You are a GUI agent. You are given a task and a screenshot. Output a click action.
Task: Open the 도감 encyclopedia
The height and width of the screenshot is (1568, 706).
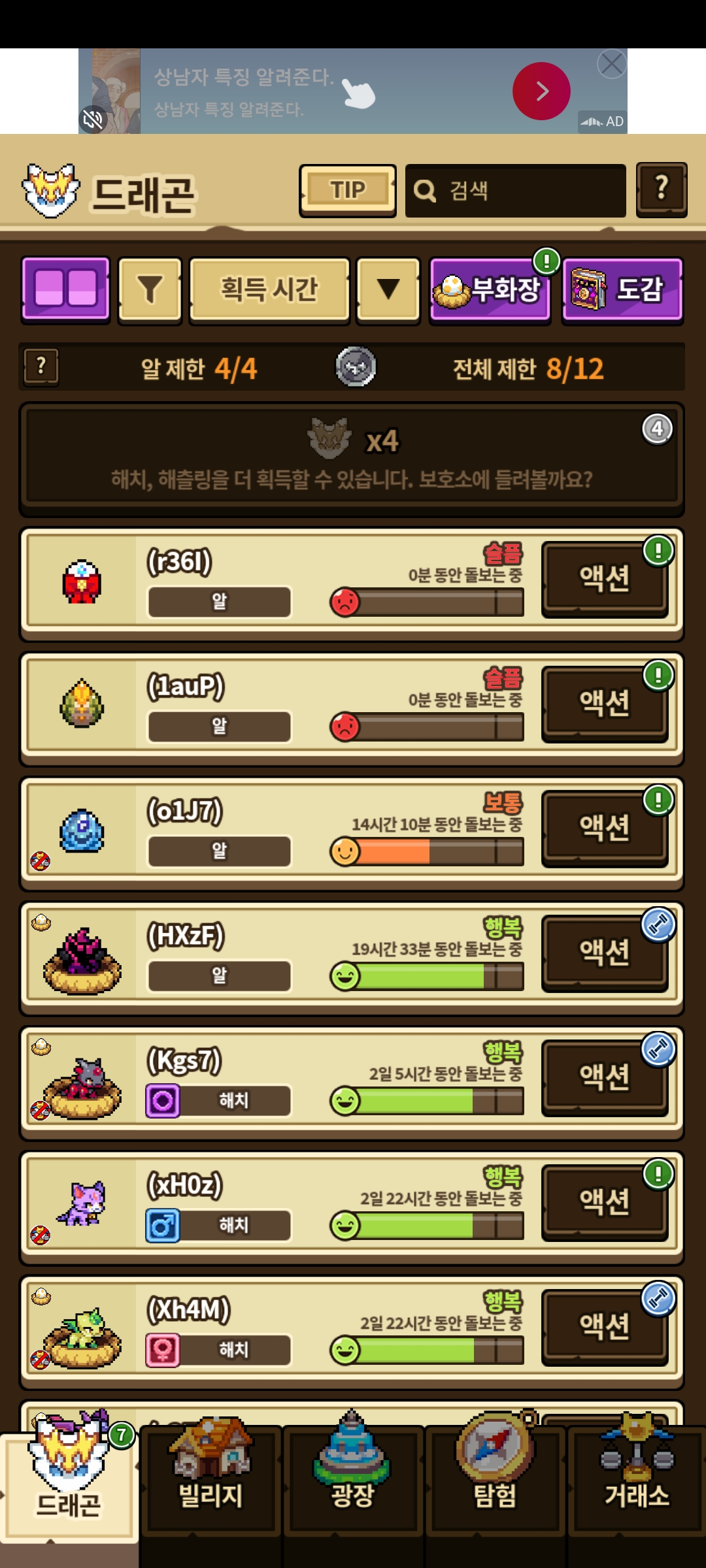622,289
